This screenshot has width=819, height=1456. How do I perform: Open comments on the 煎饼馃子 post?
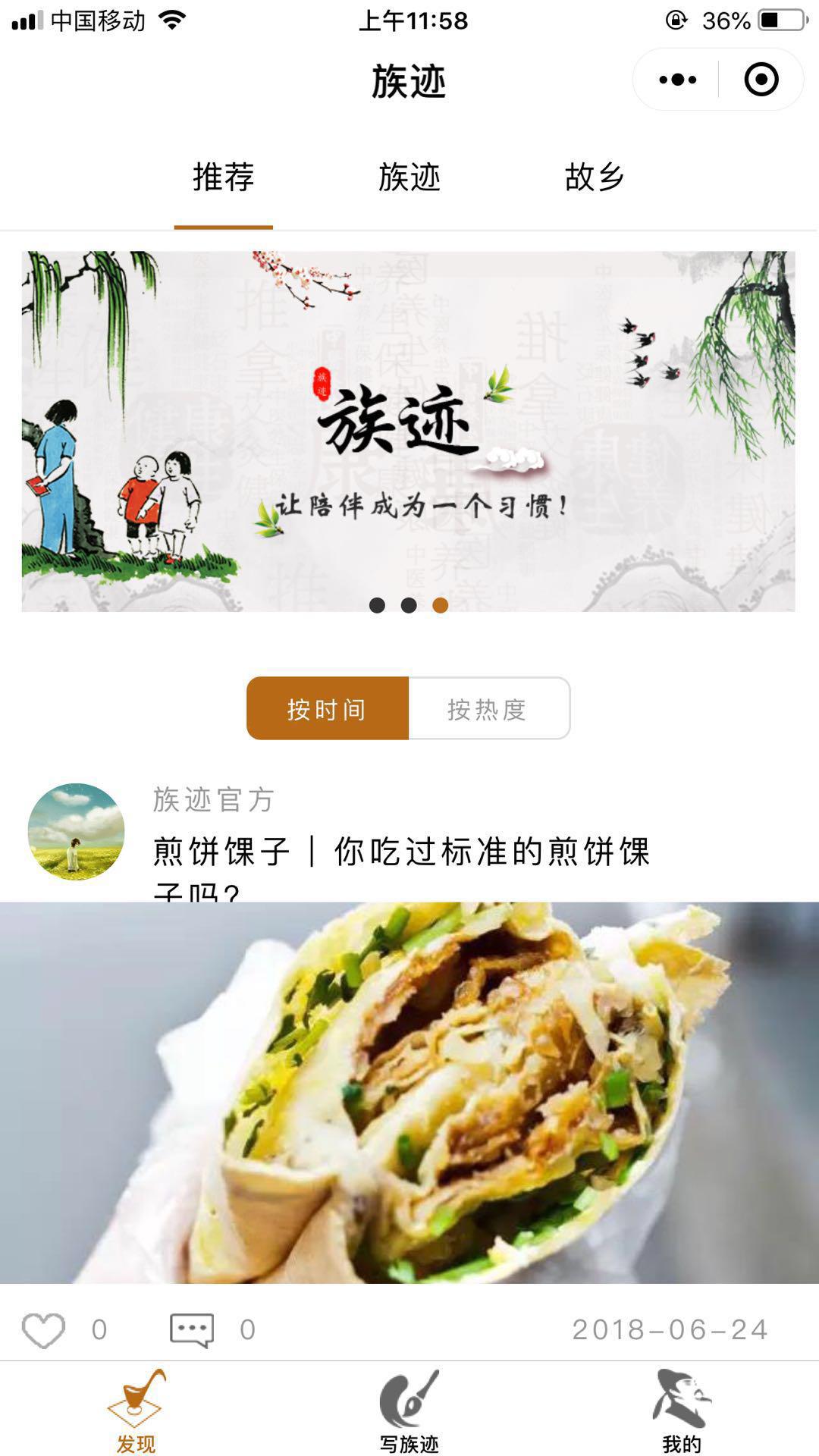click(191, 1329)
